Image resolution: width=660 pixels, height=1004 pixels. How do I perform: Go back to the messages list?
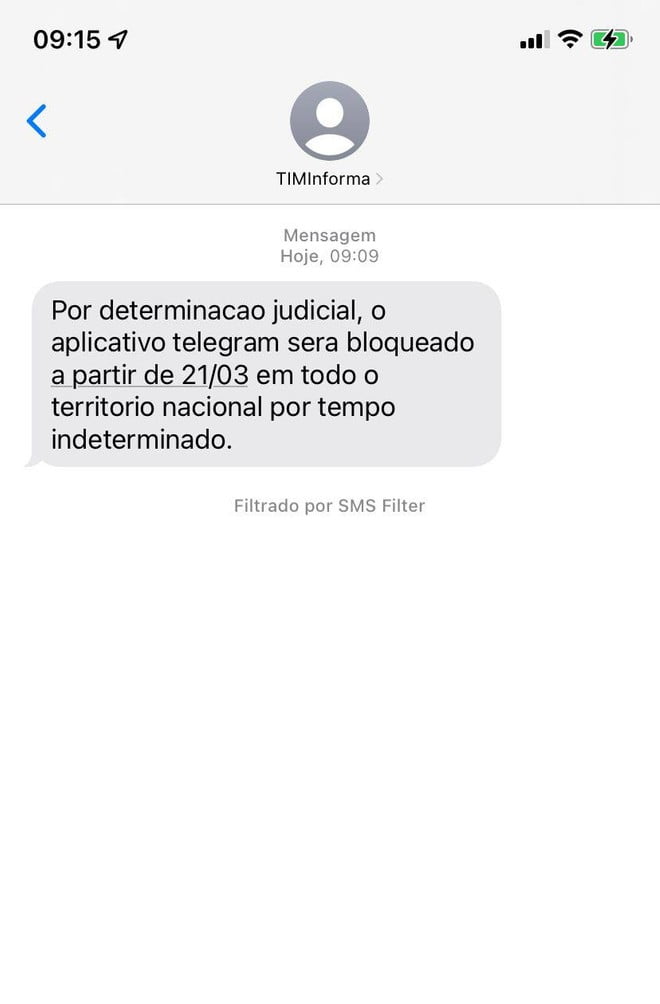pos(37,121)
